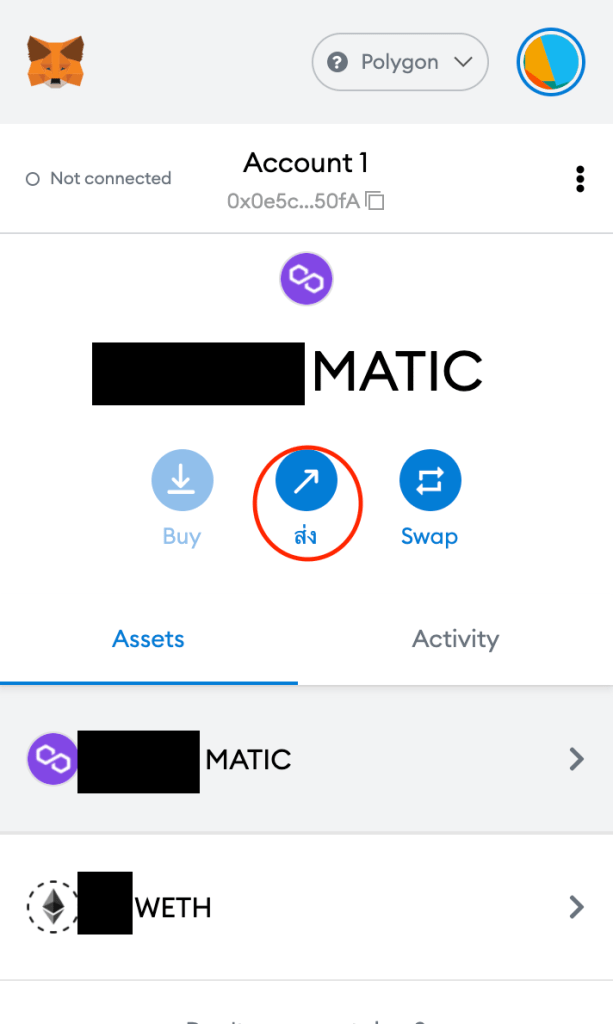
Task: Open the MATIC asset row
Action: pyautogui.click(x=306, y=760)
